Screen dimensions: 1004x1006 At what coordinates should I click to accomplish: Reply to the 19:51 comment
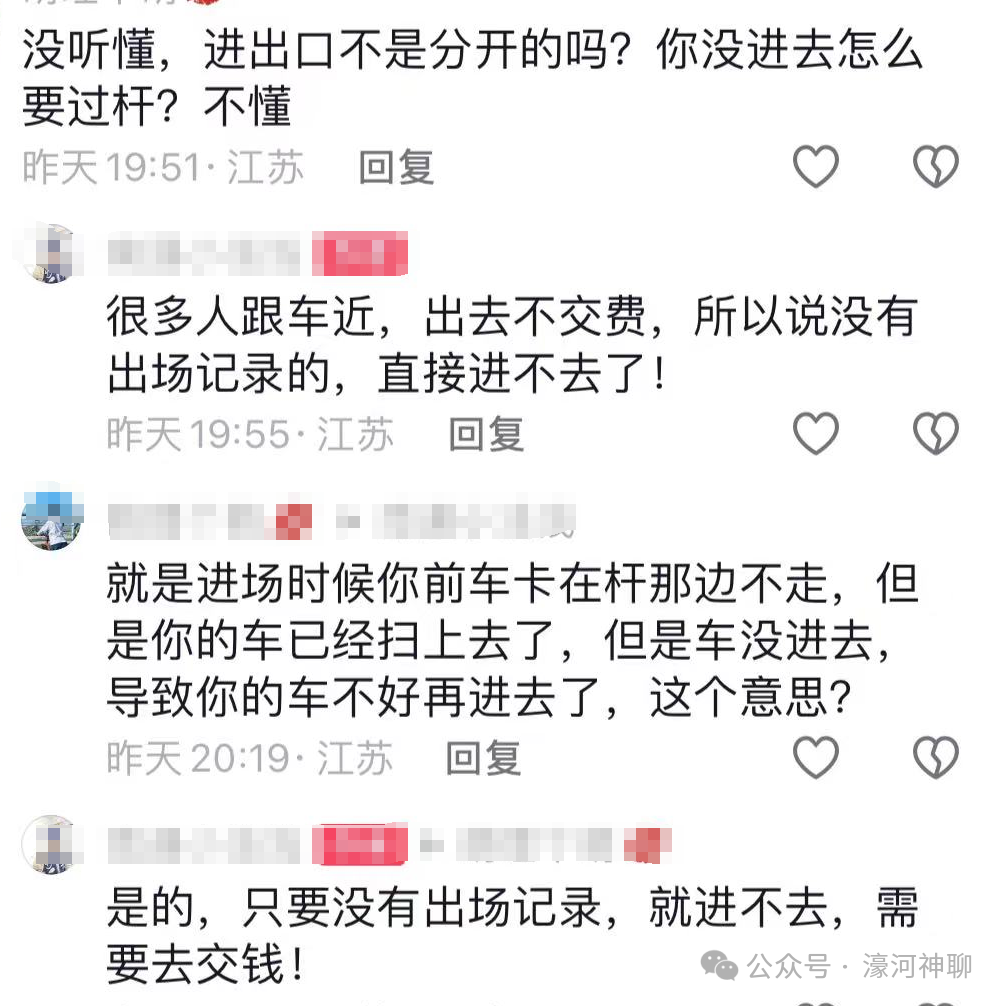396,167
